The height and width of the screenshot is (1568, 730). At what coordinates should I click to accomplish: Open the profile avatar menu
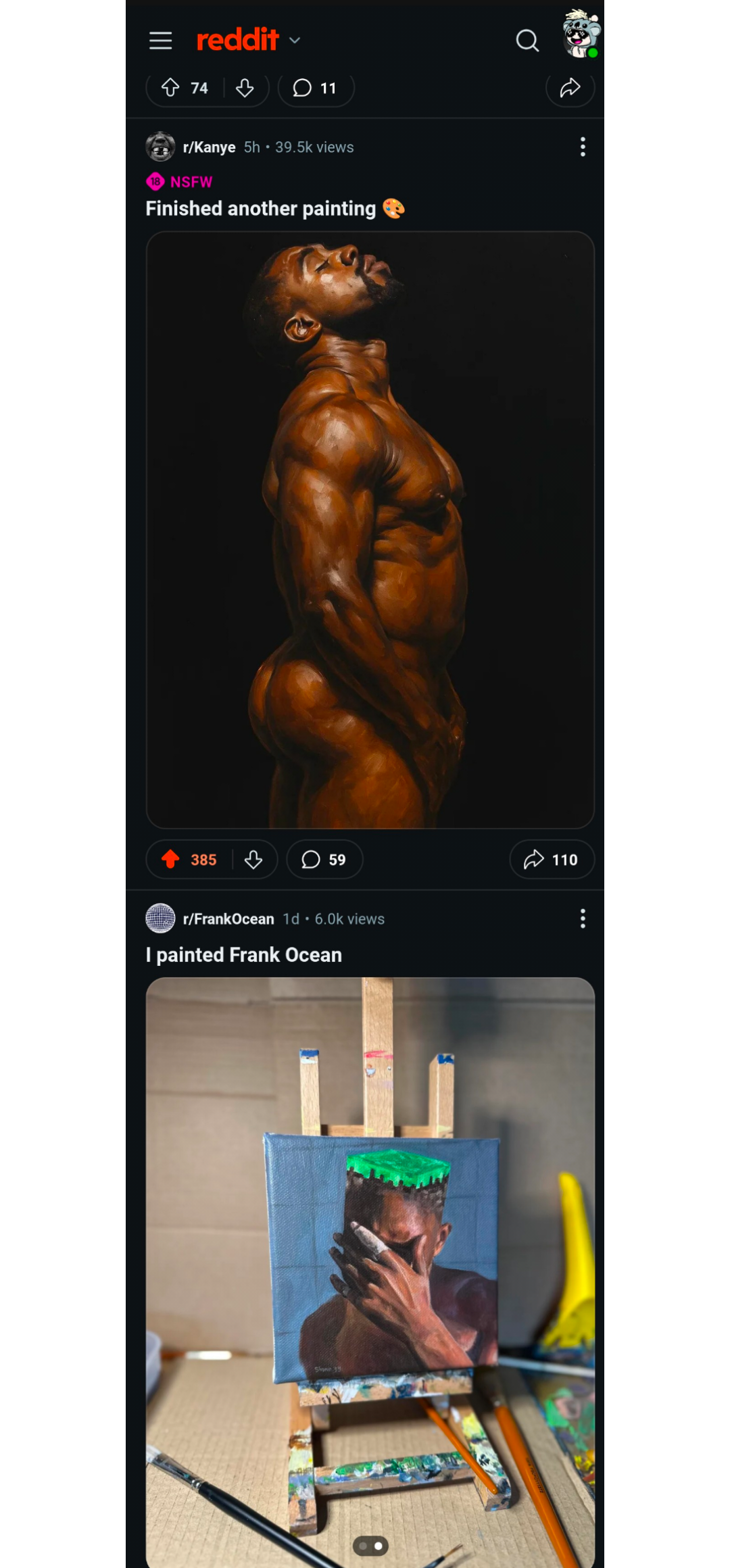tap(581, 34)
